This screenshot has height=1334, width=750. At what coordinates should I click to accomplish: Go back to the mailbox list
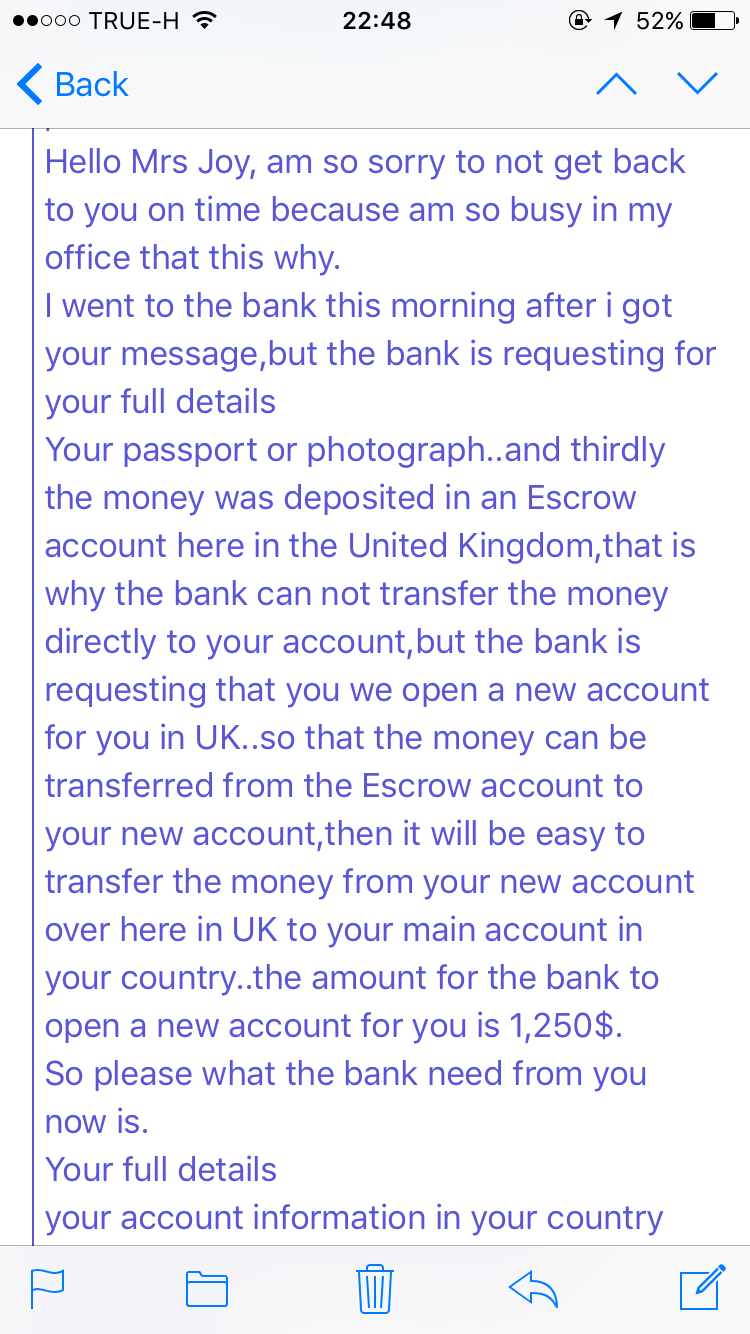pyautogui.click(x=73, y=85)
